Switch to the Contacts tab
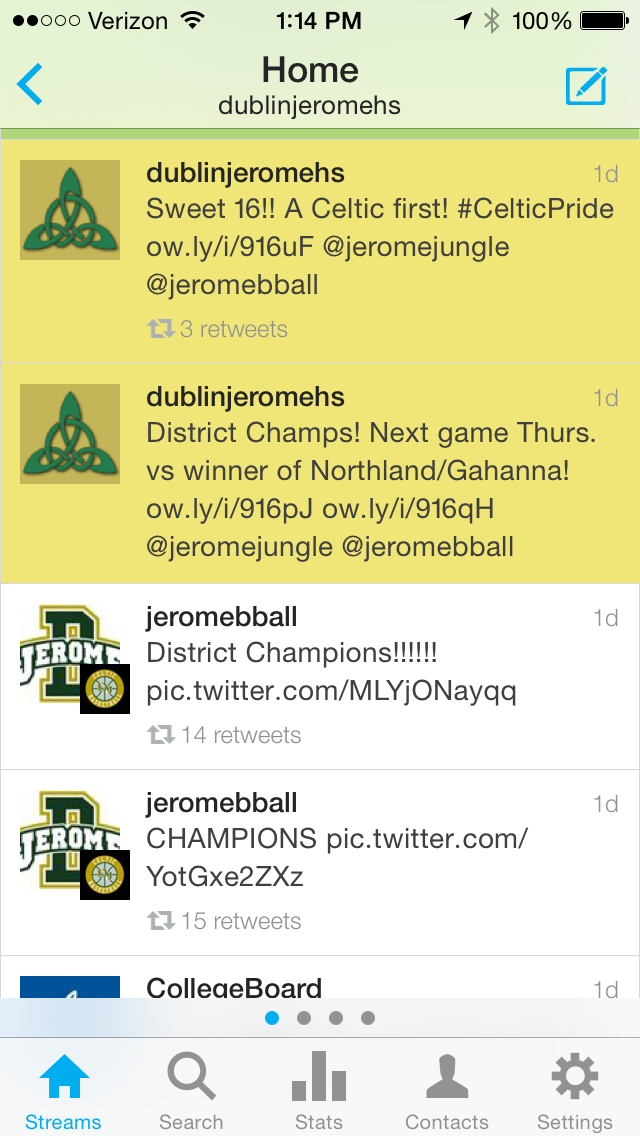The width and height of the screenshot is (640, 1136). tap(447, 1090)
